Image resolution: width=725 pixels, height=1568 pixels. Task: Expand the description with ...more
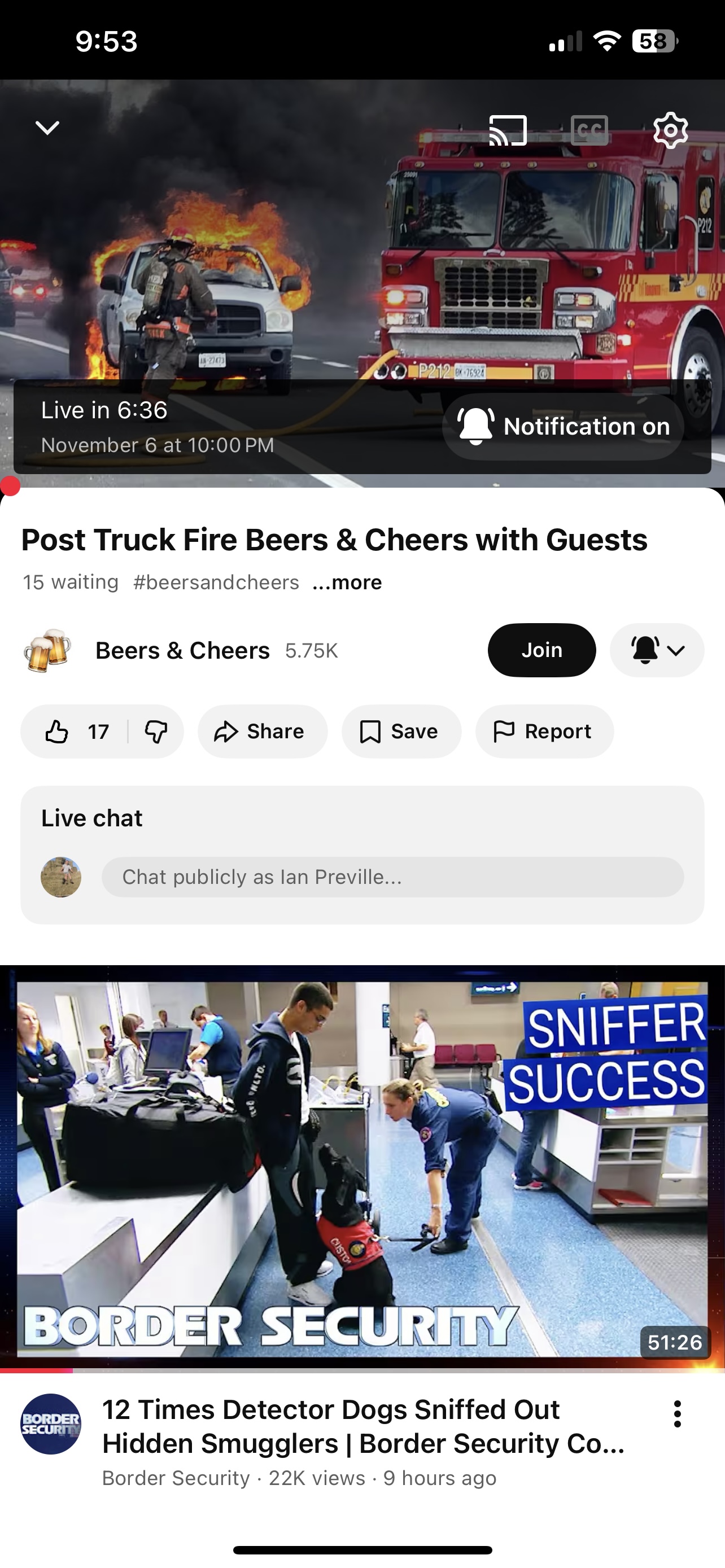tap(347, 582)
